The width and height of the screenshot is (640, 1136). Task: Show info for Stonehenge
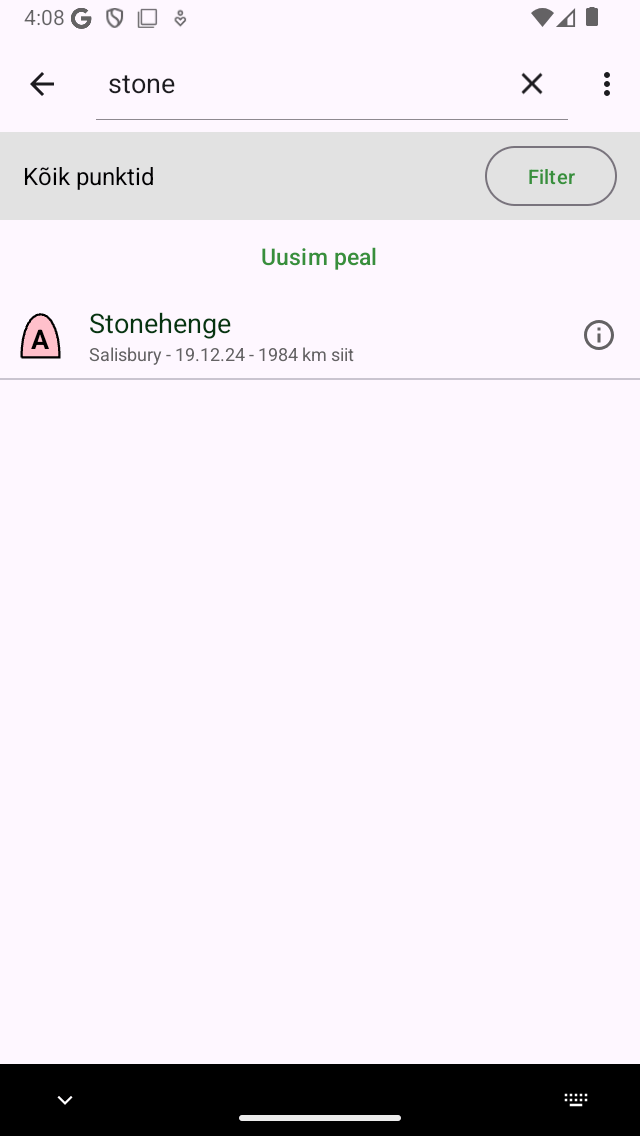click(x=598, y=335)
